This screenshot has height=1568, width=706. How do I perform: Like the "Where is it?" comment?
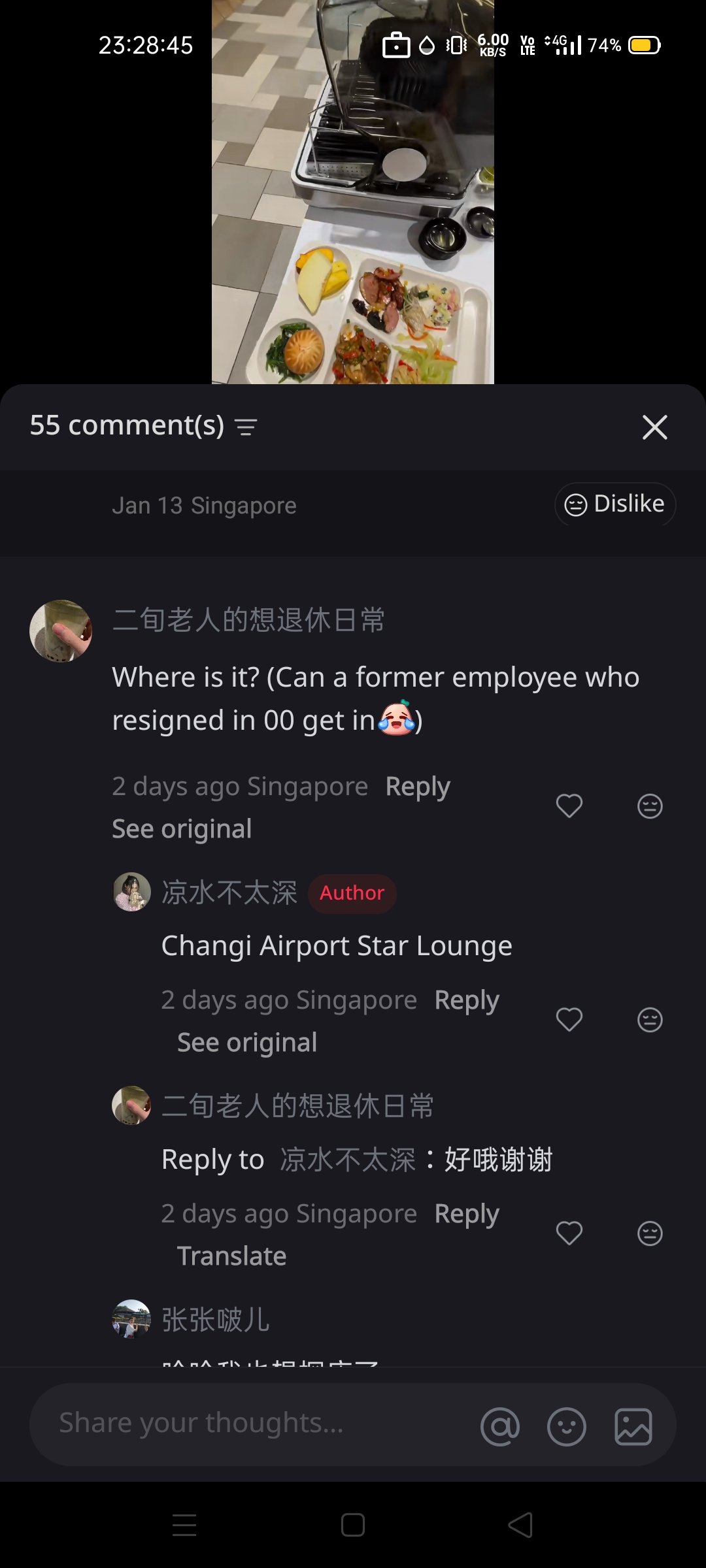pos(569,806)
